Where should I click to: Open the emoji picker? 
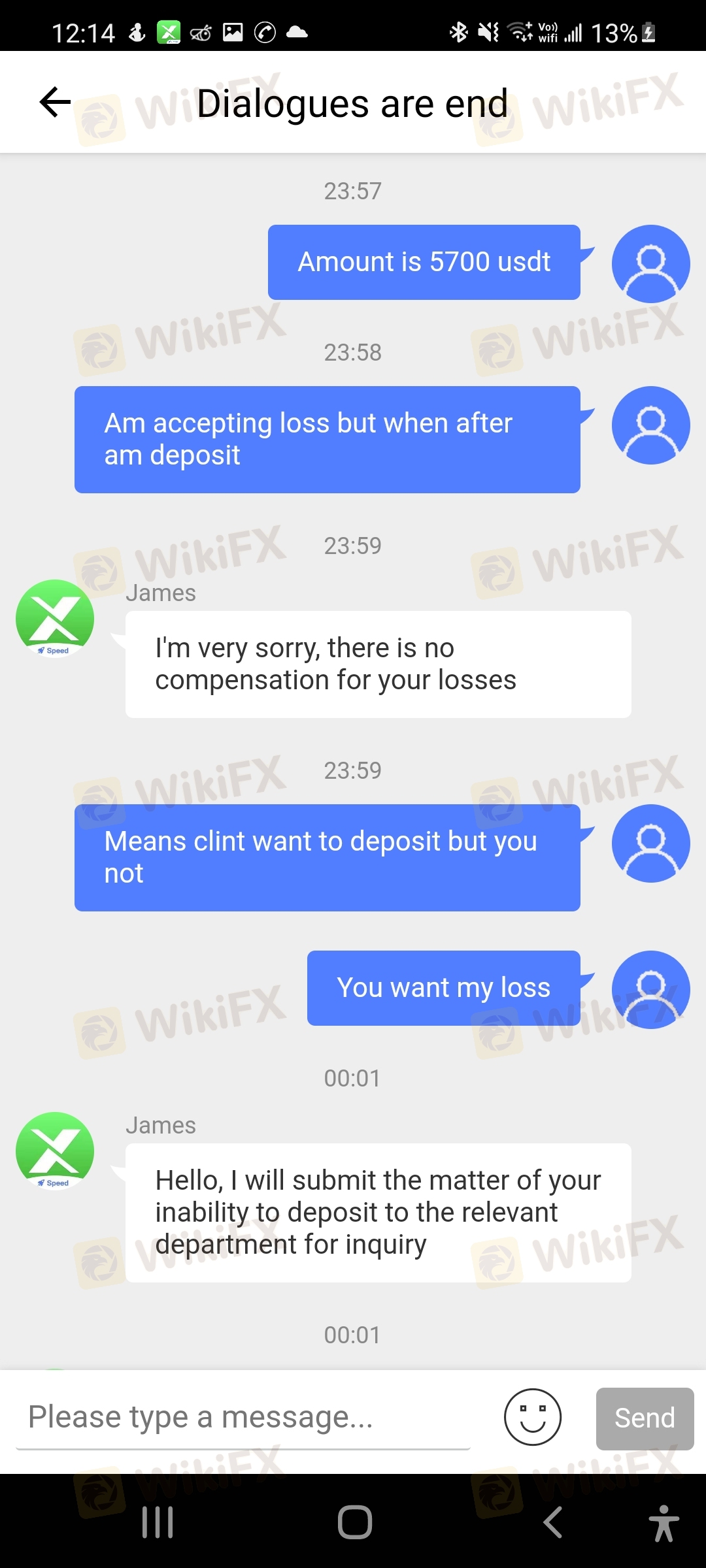point(532,1417)
